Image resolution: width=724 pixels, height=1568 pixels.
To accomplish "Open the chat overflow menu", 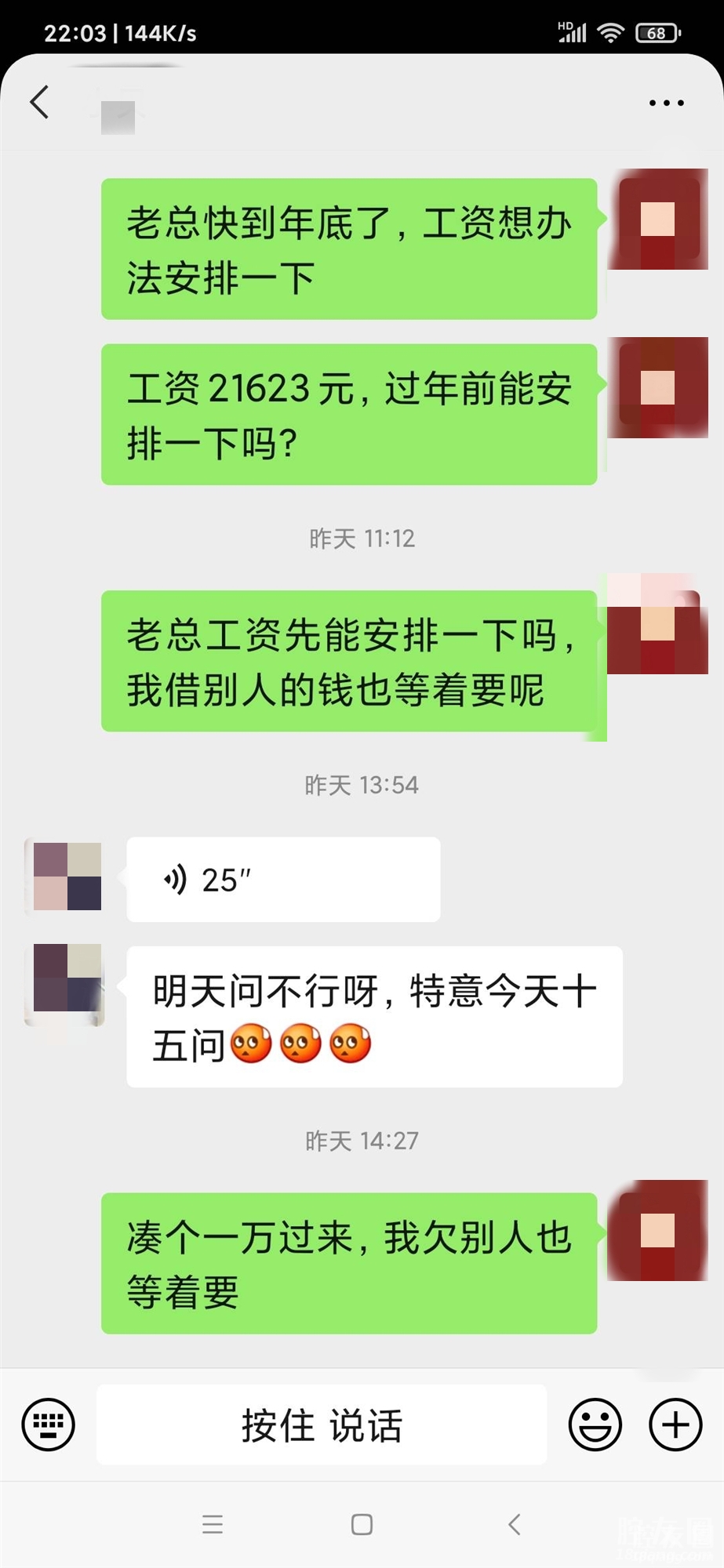I will (666, 103).
